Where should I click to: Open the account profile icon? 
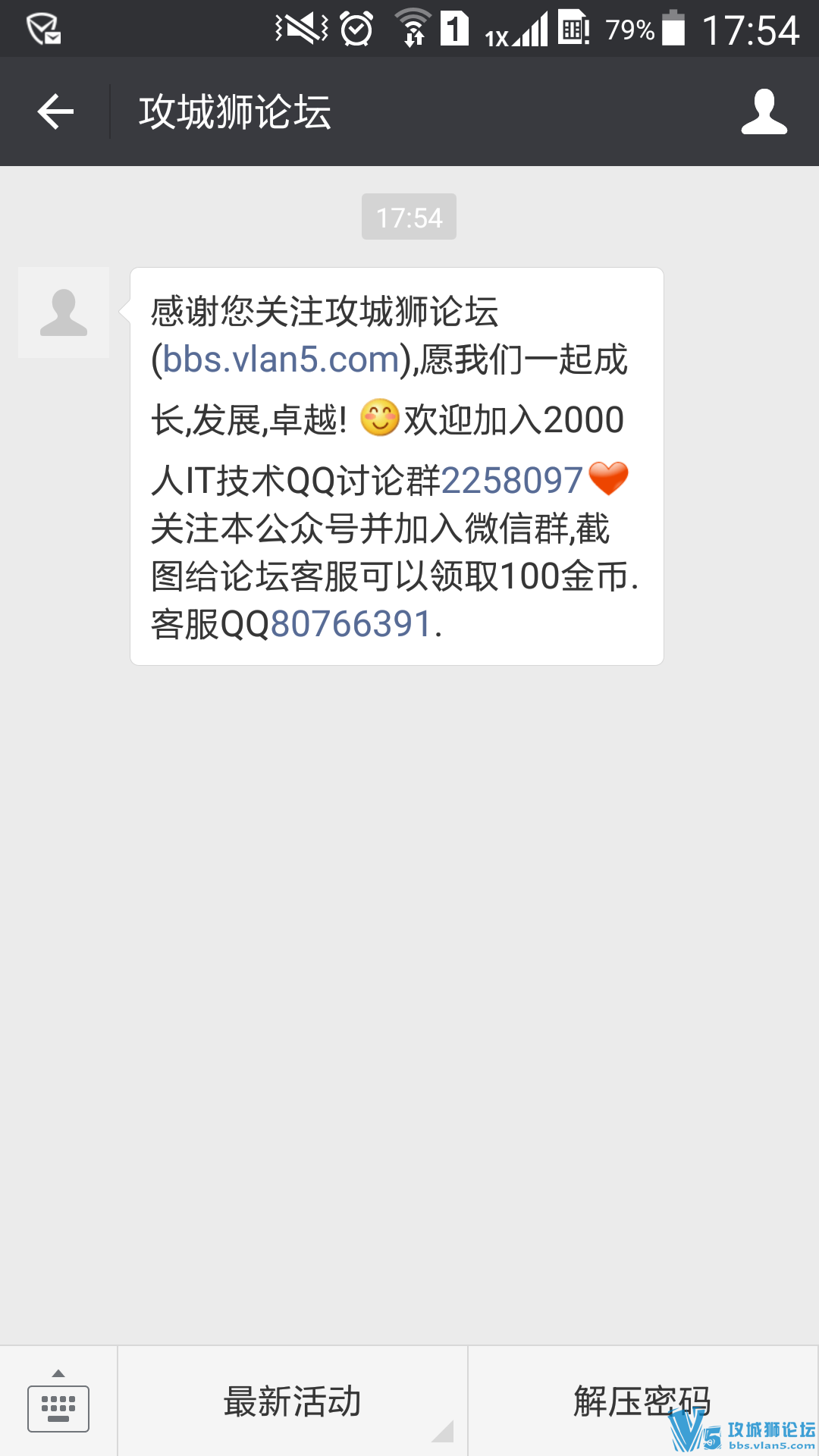tap(764, 112)
